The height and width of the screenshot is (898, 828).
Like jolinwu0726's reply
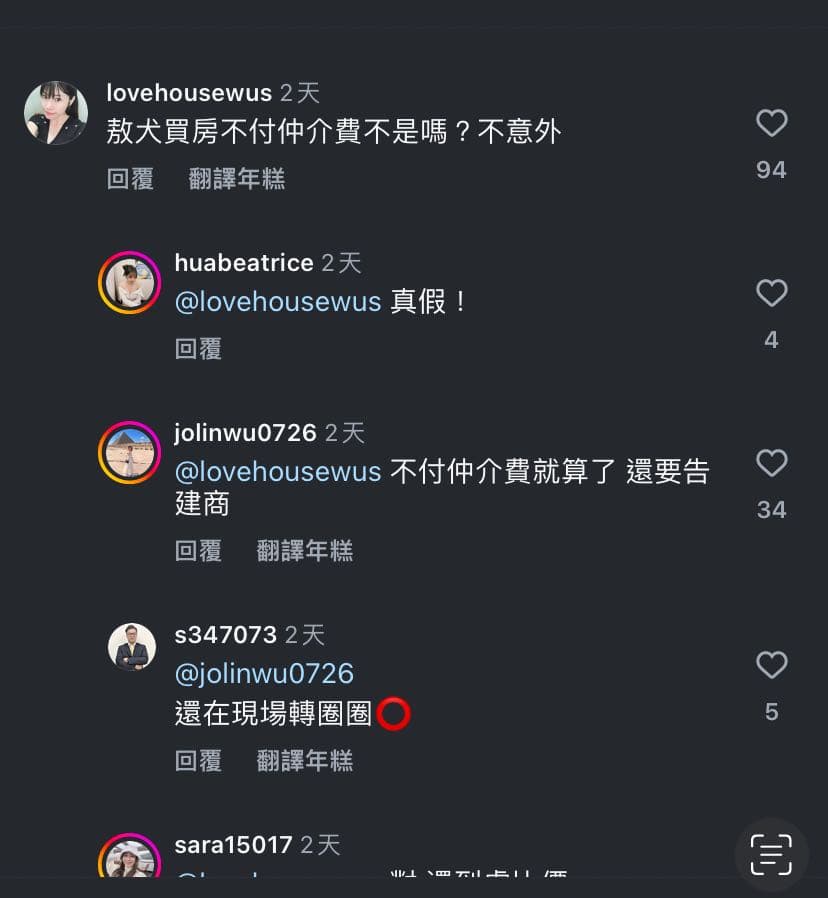[771, 464]
